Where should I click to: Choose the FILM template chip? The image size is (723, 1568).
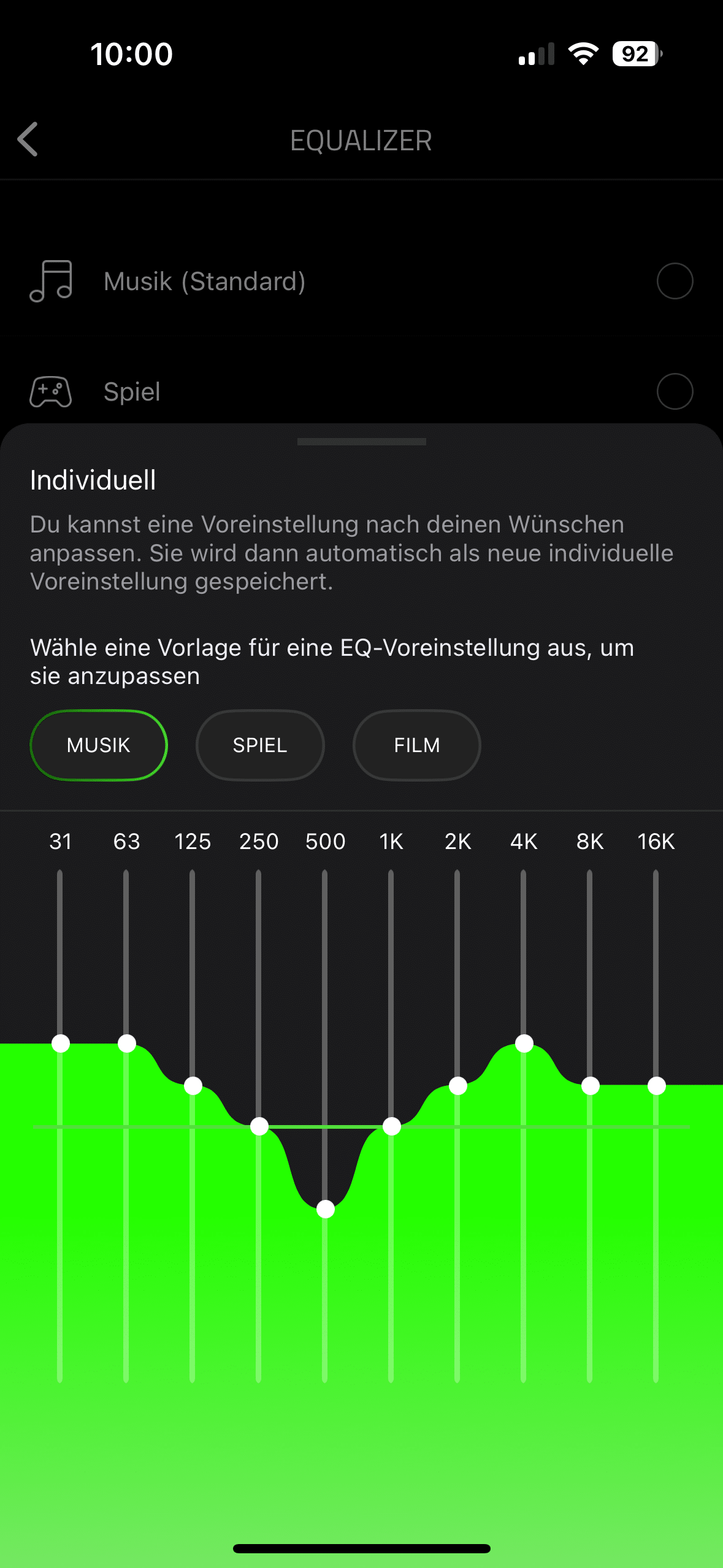tap(417, 745)
